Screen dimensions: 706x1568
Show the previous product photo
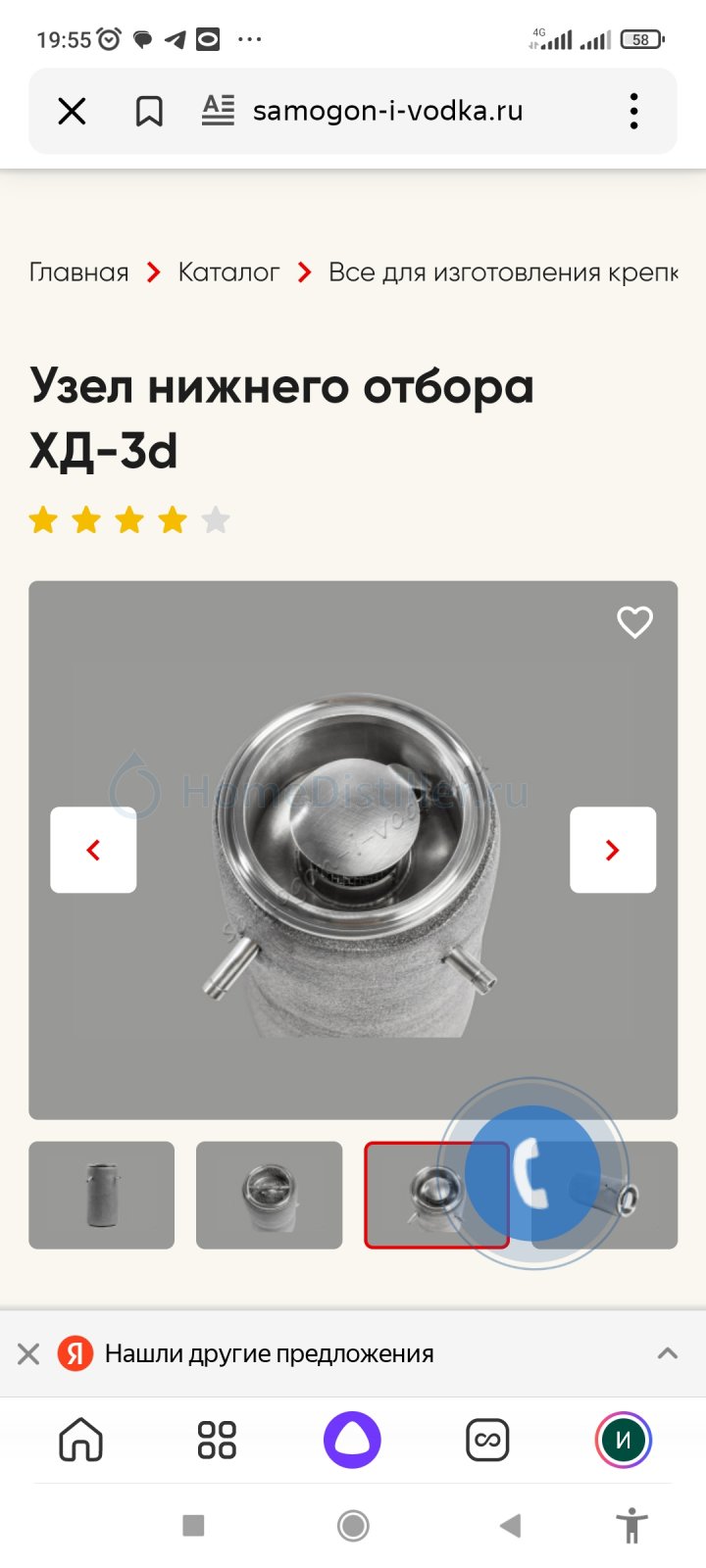pyautogui.click(x=93, y=850)
